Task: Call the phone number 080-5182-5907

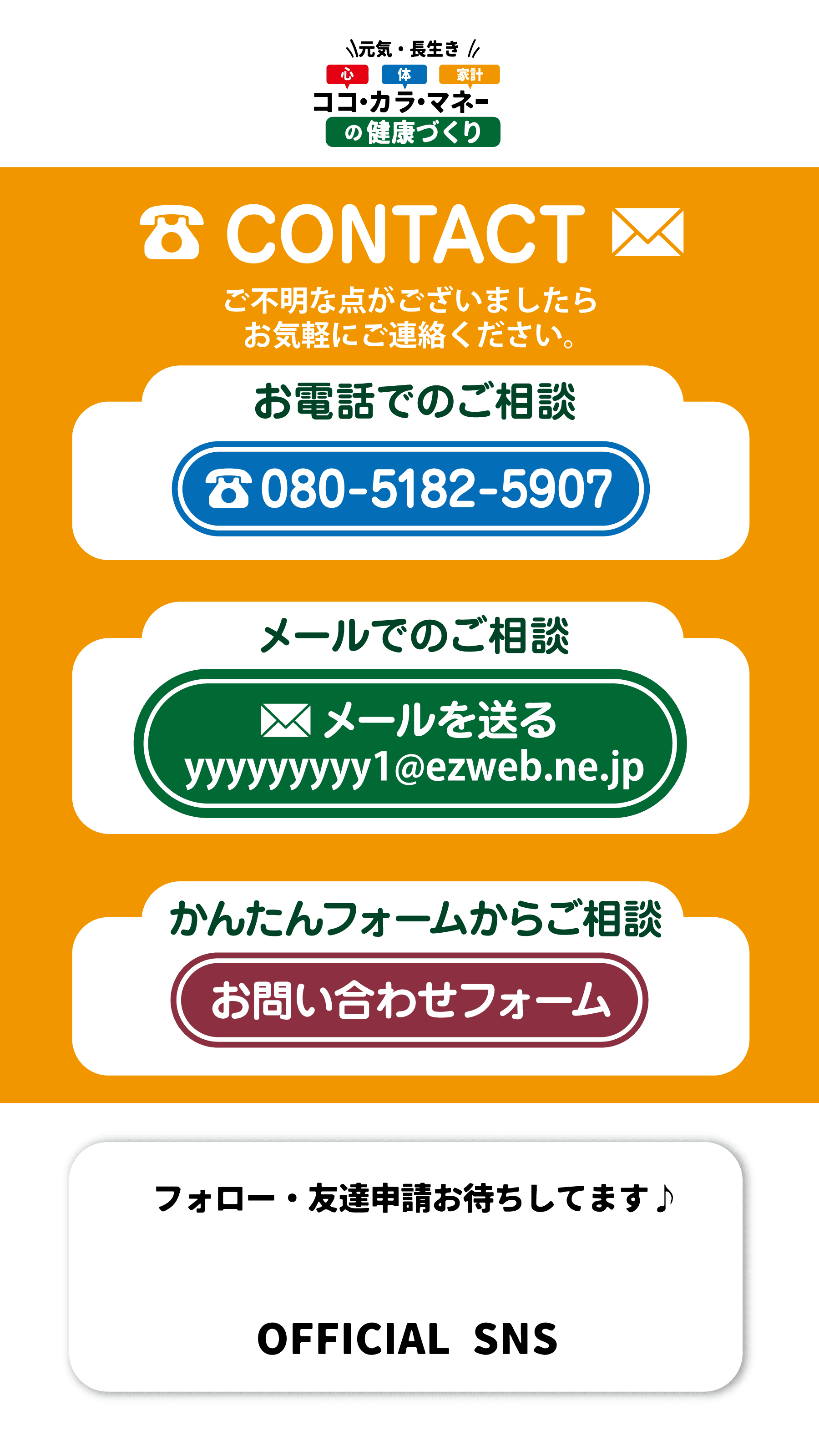Action: click(410, 489)
